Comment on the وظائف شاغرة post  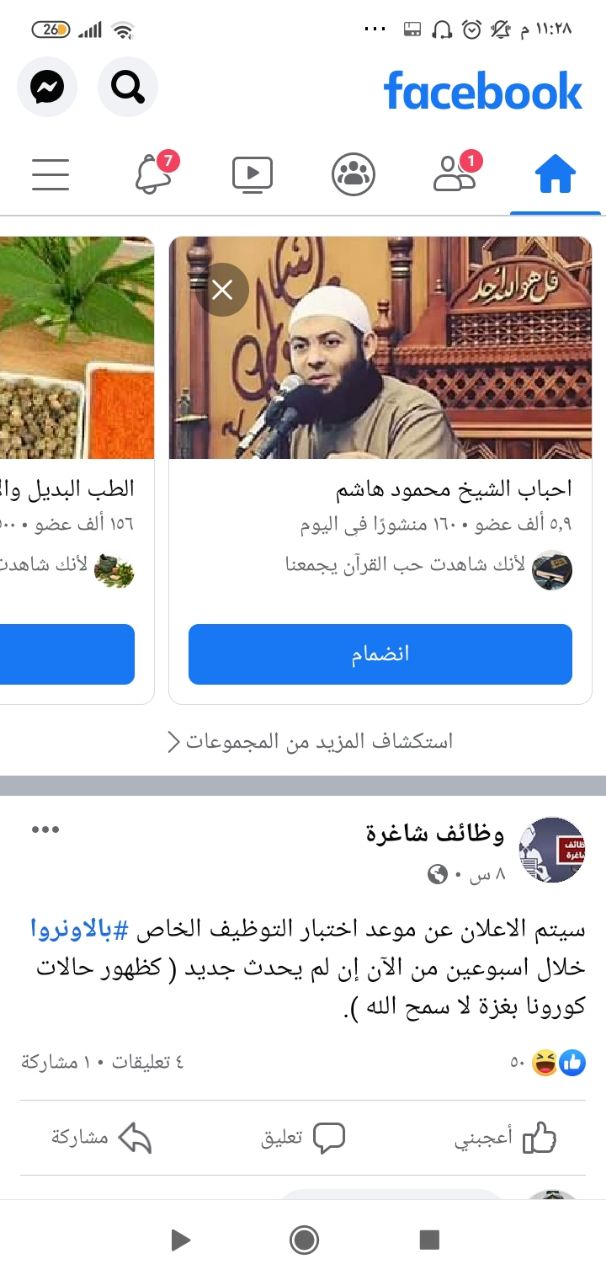tap(303, 1138)
